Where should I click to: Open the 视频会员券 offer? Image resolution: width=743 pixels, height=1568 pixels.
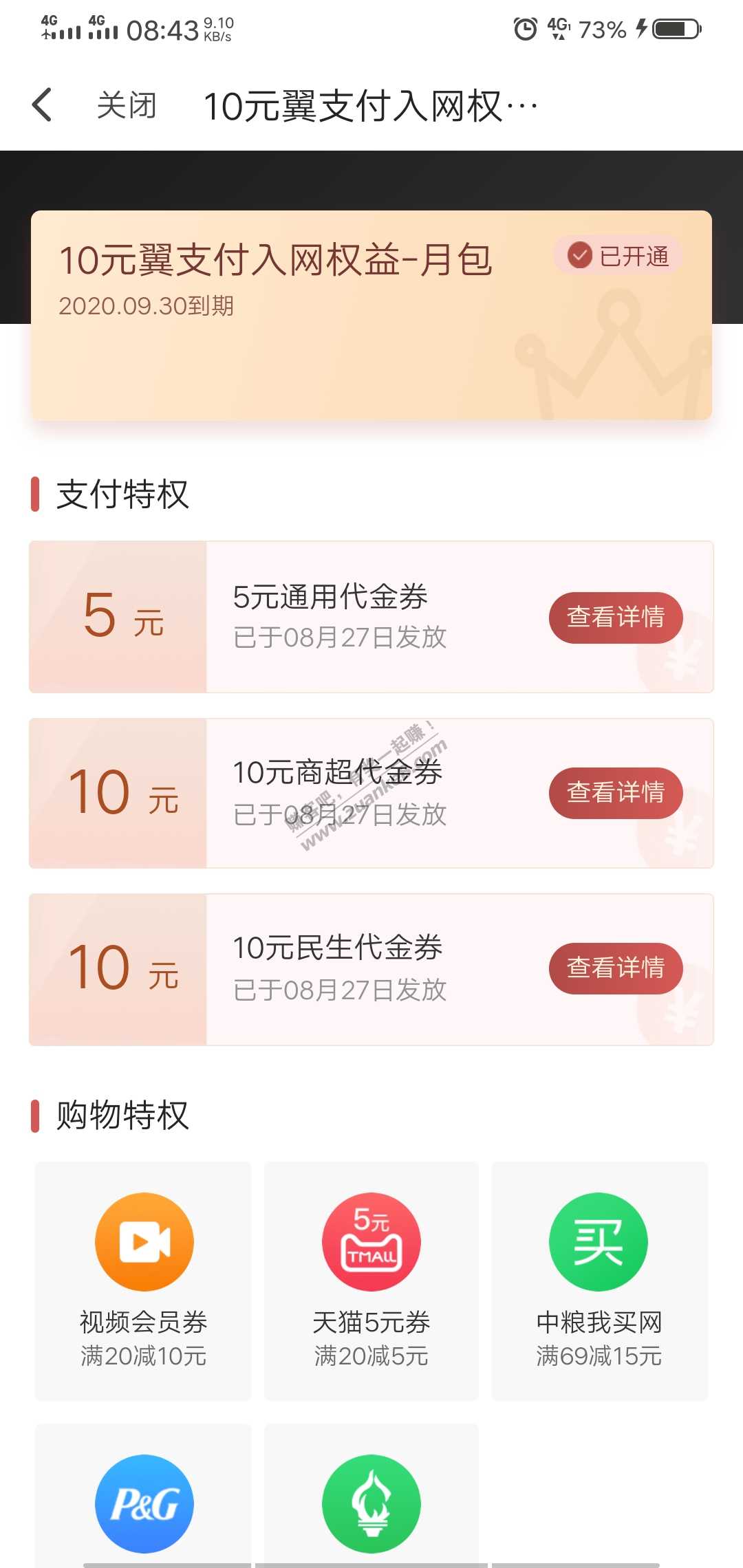144,1280
